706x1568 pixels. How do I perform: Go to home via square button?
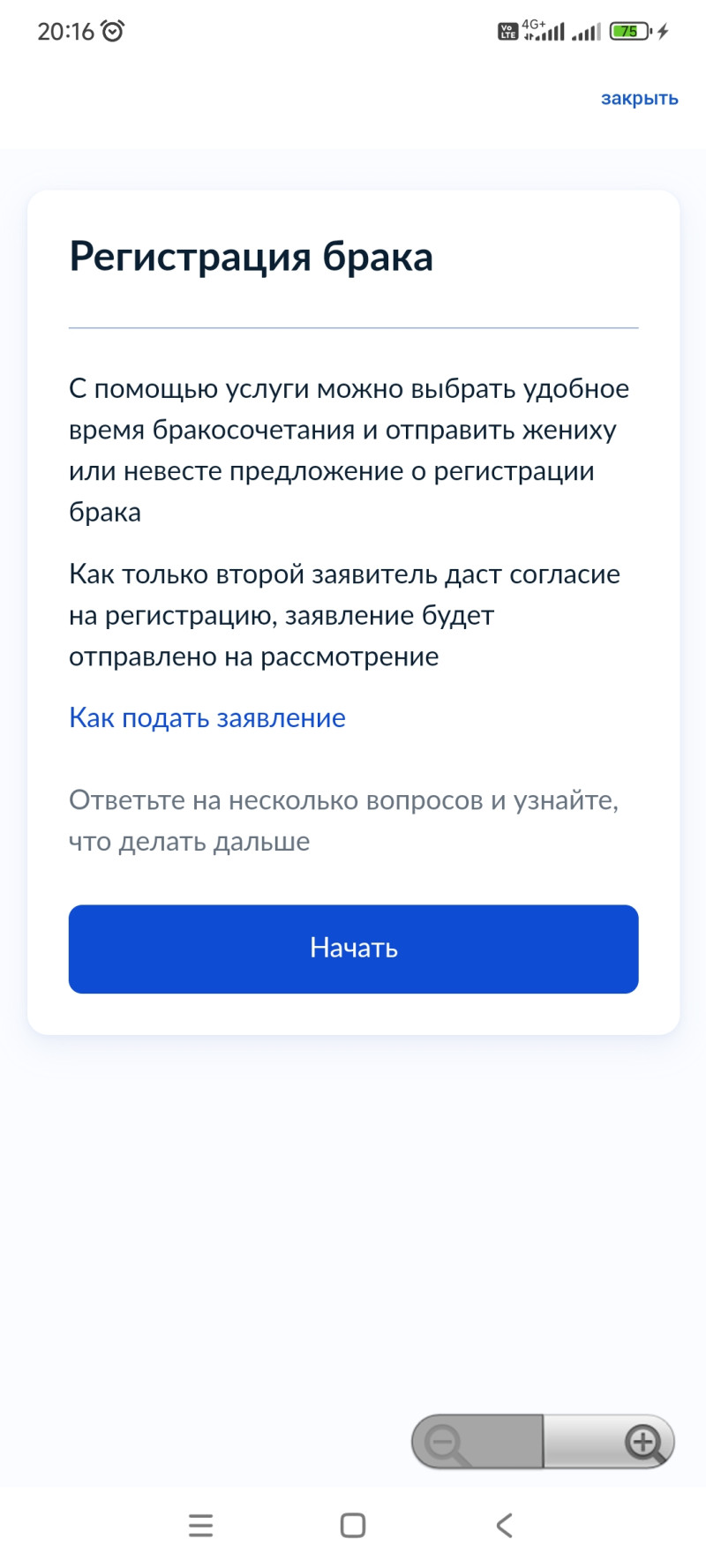353,1525
